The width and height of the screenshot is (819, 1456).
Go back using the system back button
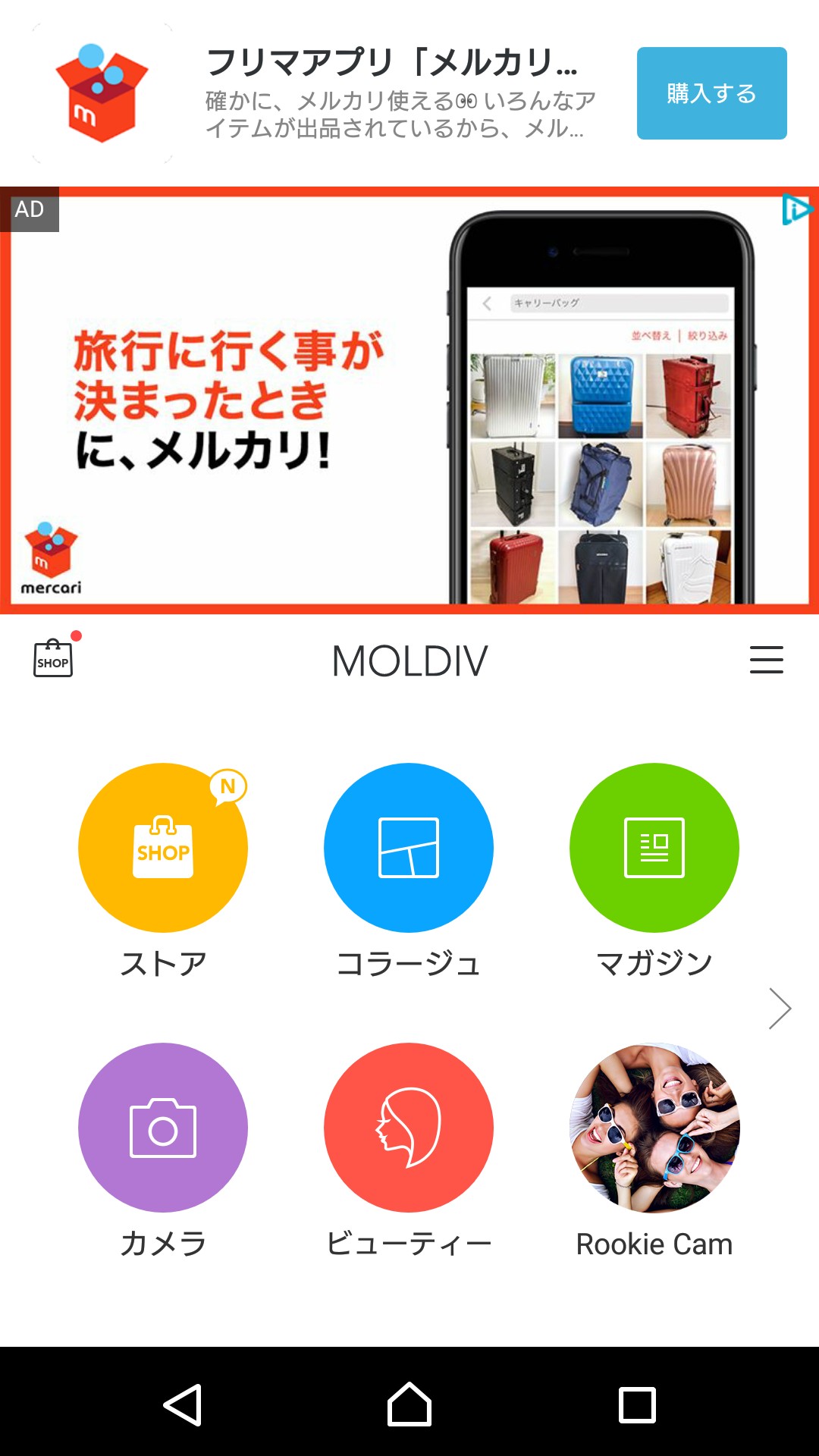tap(183, 1404)
